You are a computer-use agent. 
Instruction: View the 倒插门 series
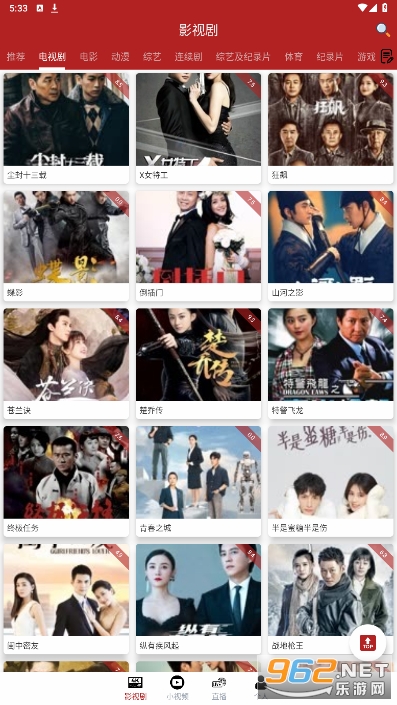pyautogui.click(x=198, y=246)
